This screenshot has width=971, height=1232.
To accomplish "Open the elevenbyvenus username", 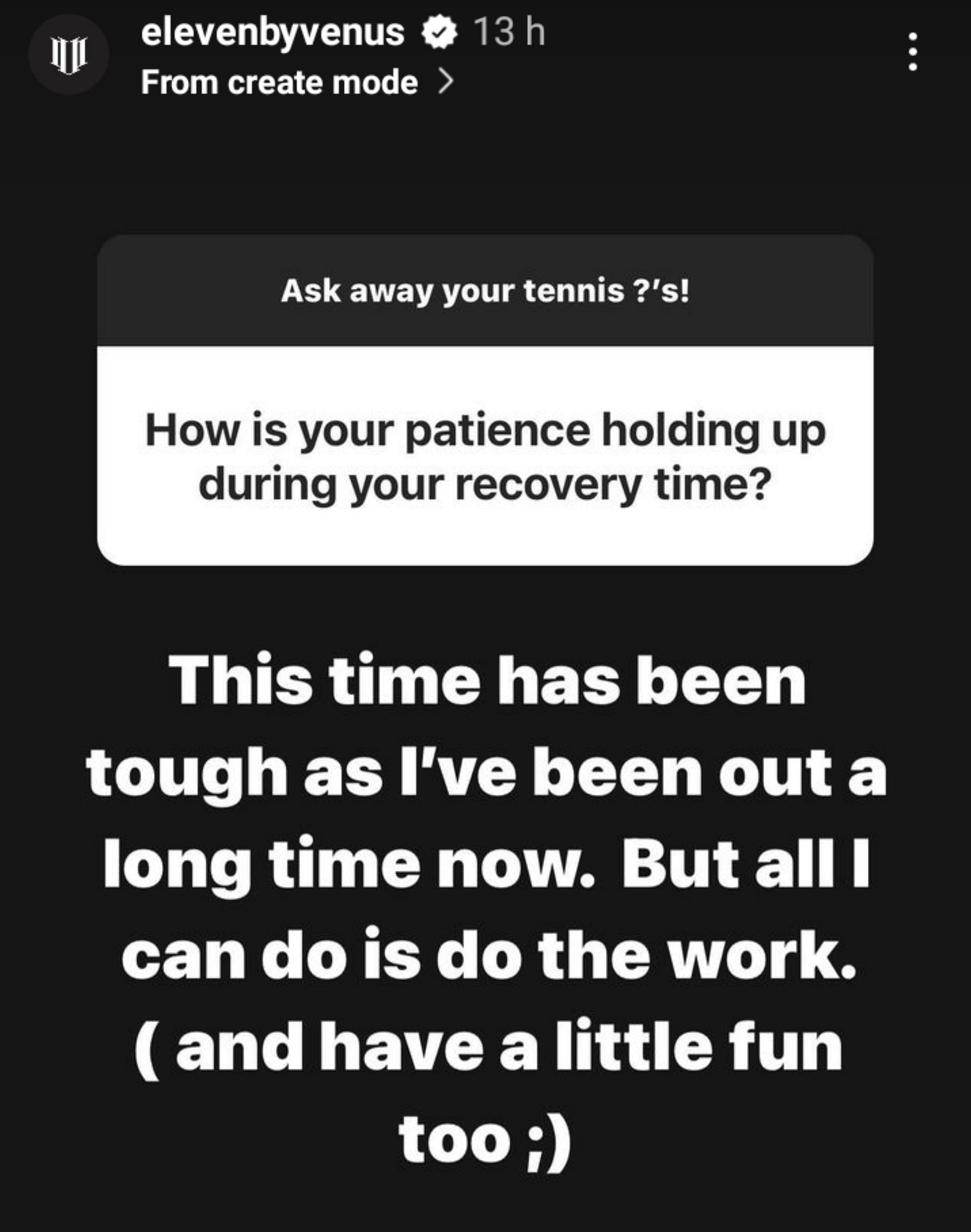I will [x=272, y=32].
